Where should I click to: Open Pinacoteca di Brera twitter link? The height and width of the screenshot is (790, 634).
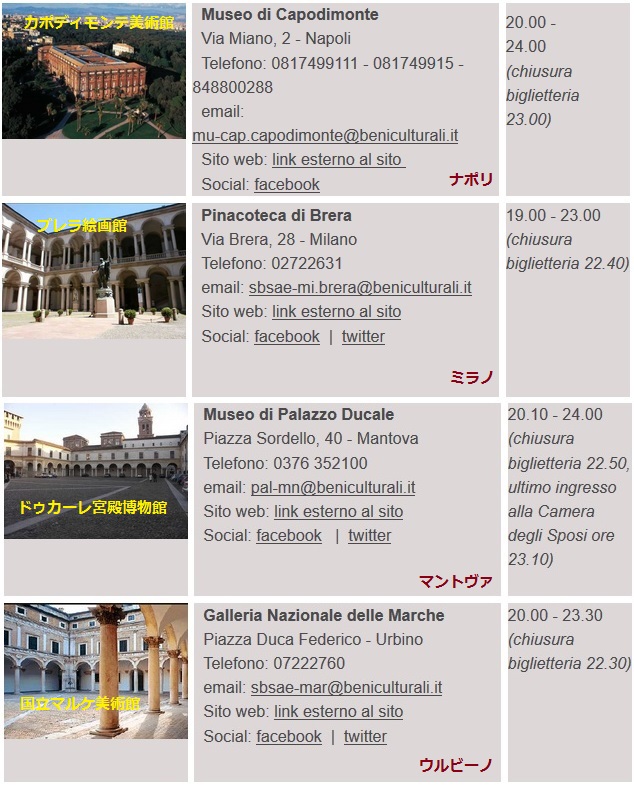(363, 337)
